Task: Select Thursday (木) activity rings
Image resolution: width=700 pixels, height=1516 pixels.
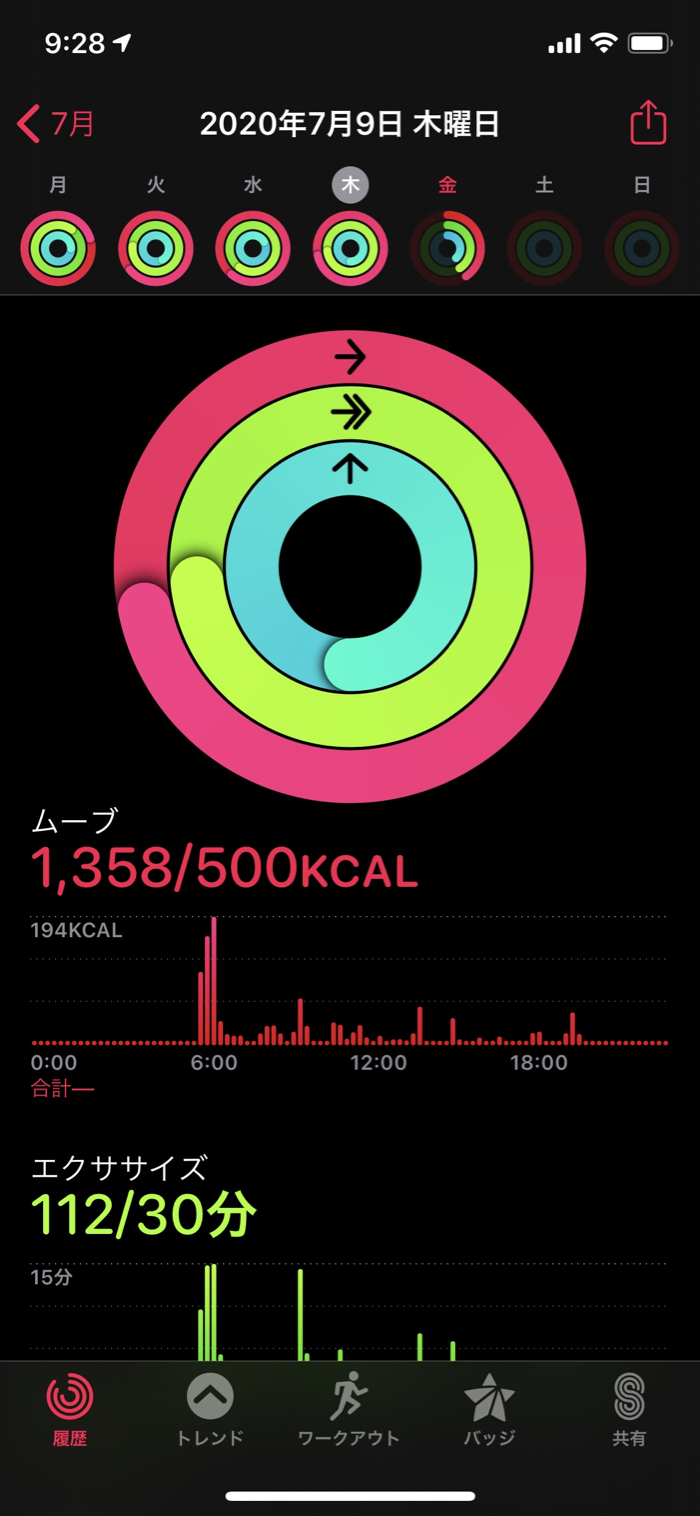Action: click(350, 248)
